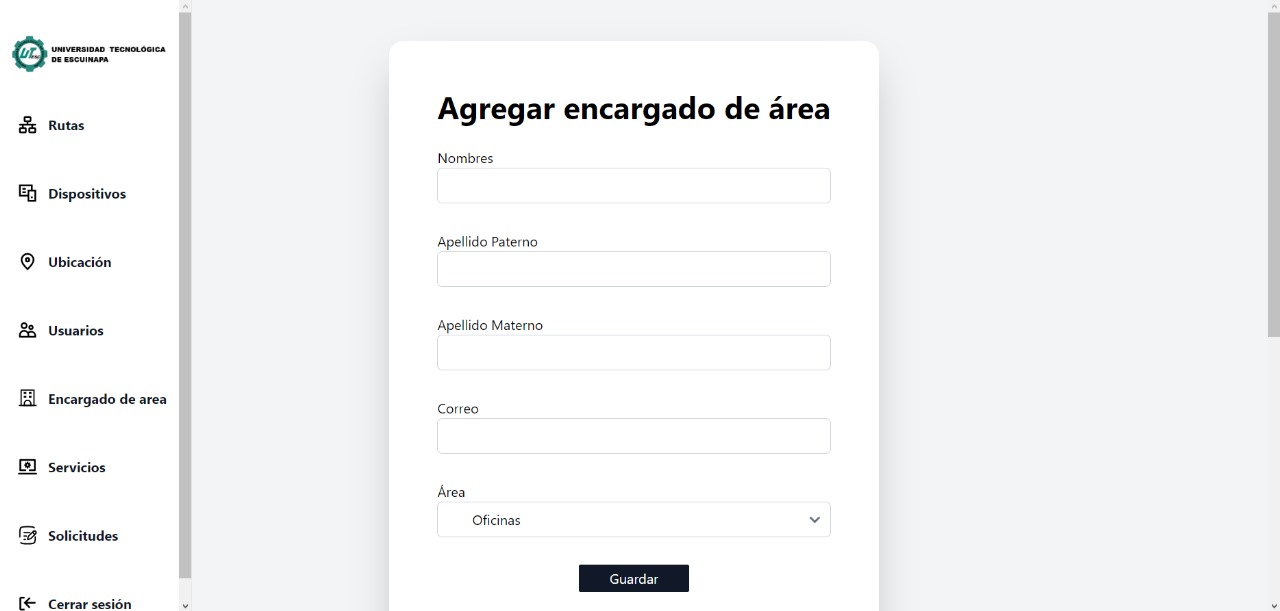Screen dimensions: 1280x611
Task: Open the Usuarios section
Action: [x=75, y=331]
